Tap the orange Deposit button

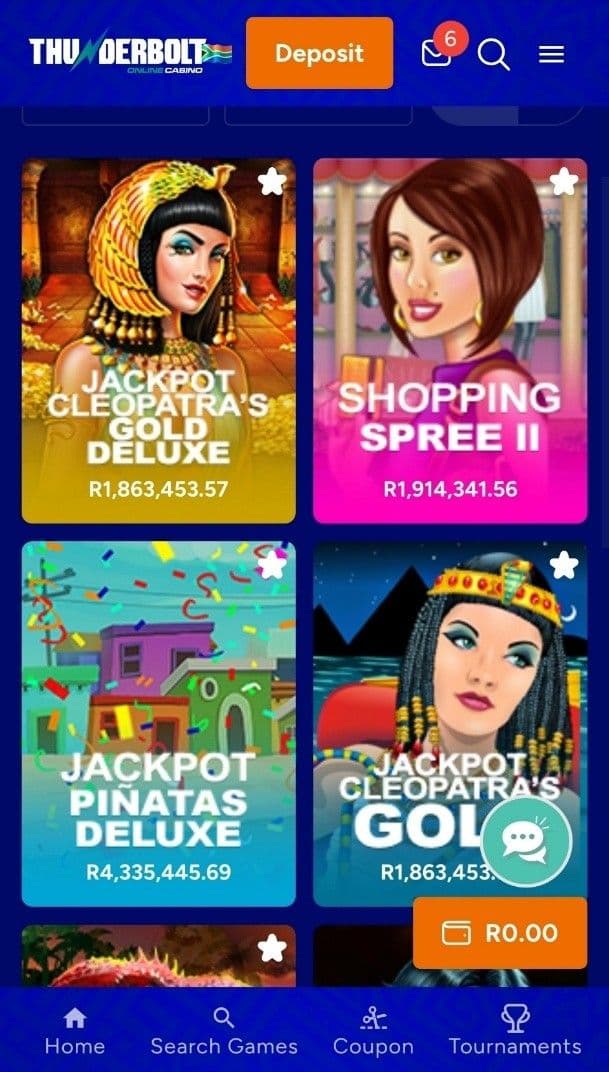point(319,53)
